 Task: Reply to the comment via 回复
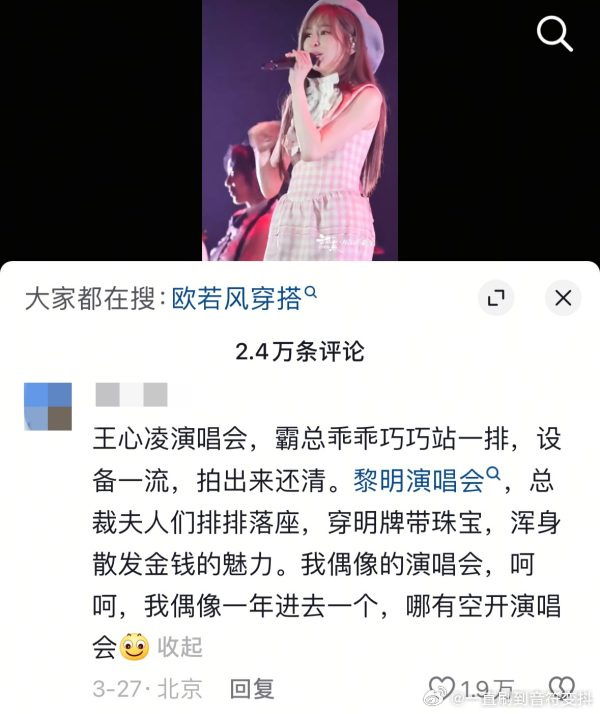[x=251, y=688]
